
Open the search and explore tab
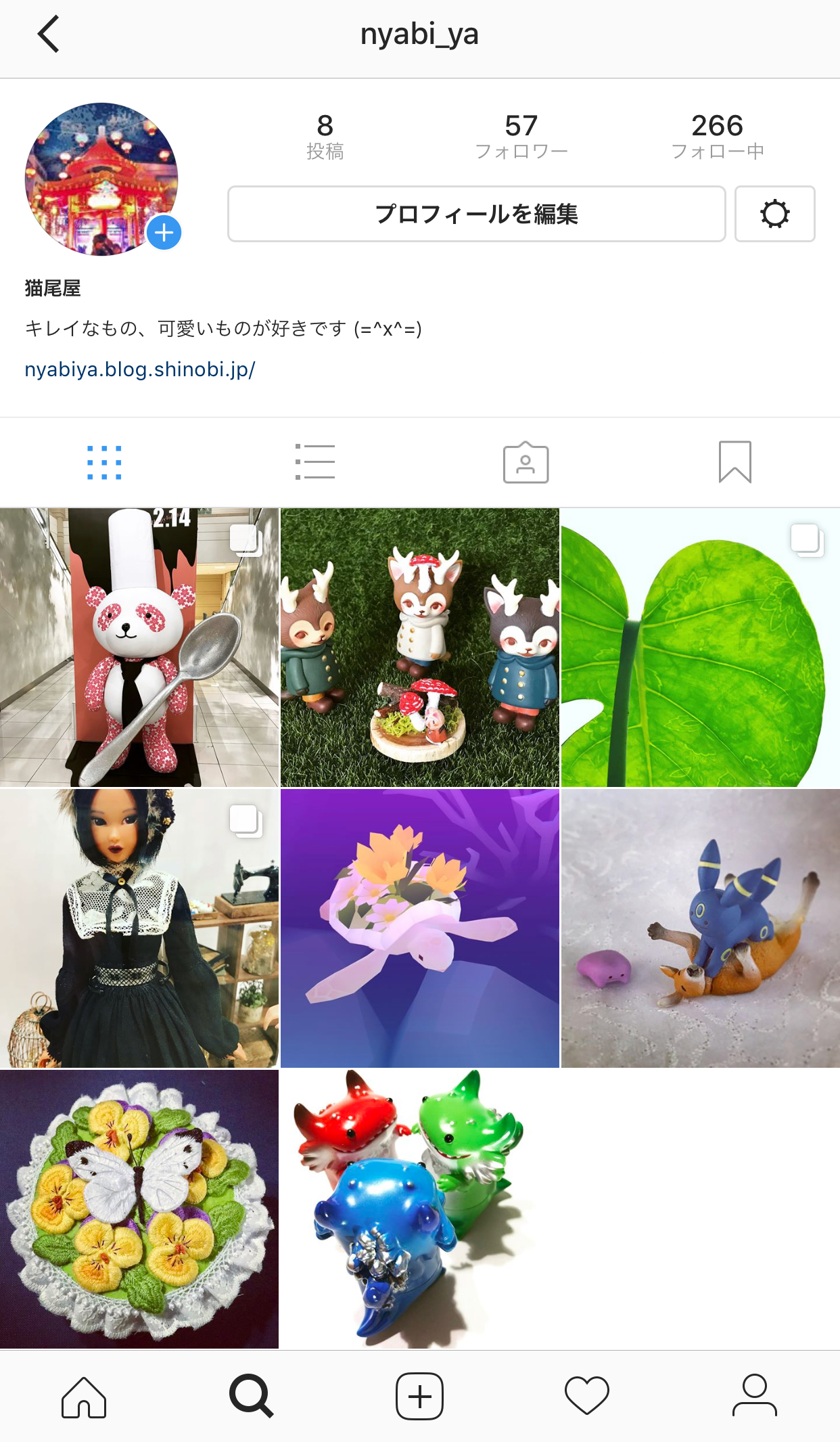252,1397
